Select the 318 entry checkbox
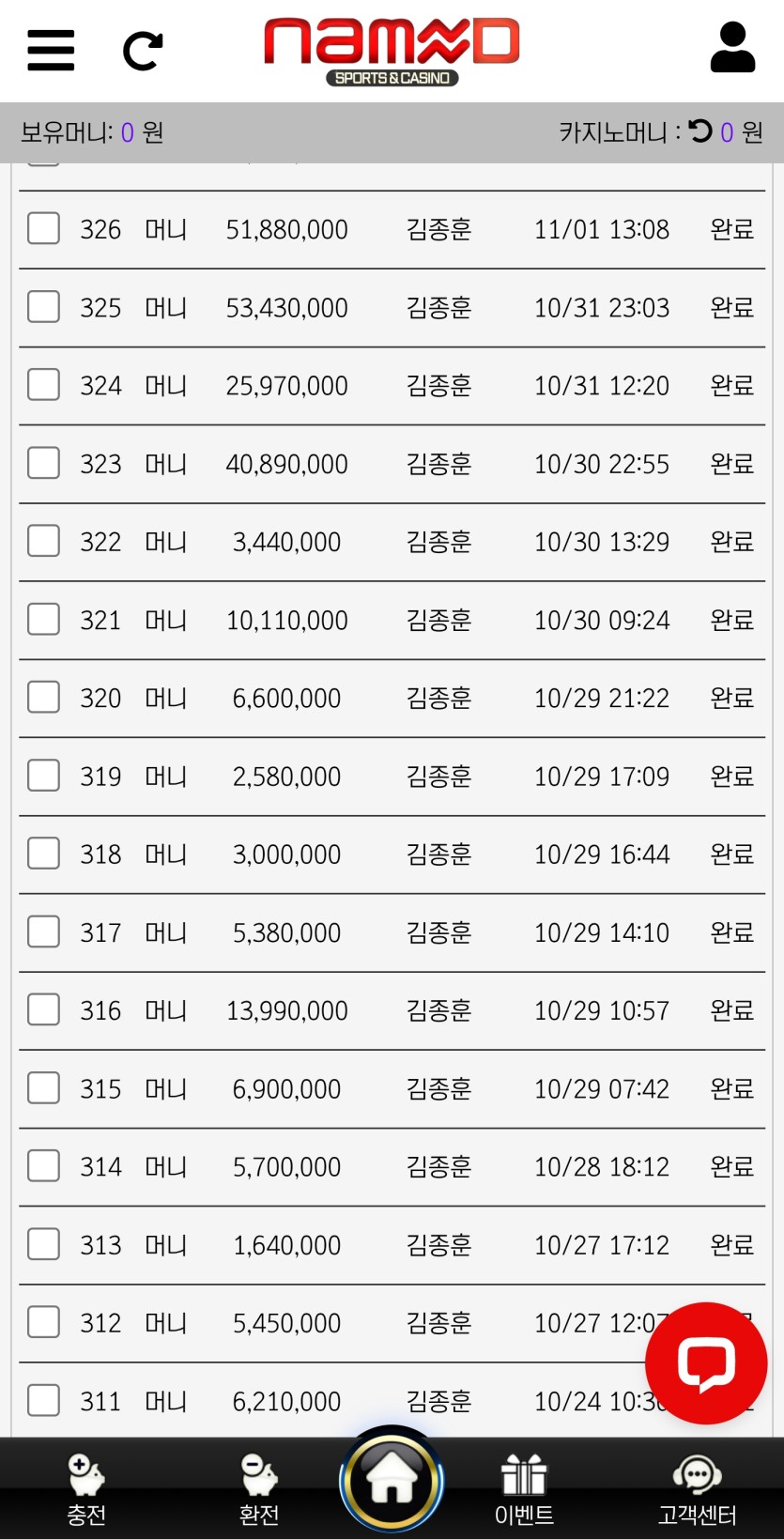Viewport: 784px width, 1539px height. click(43, 854)
